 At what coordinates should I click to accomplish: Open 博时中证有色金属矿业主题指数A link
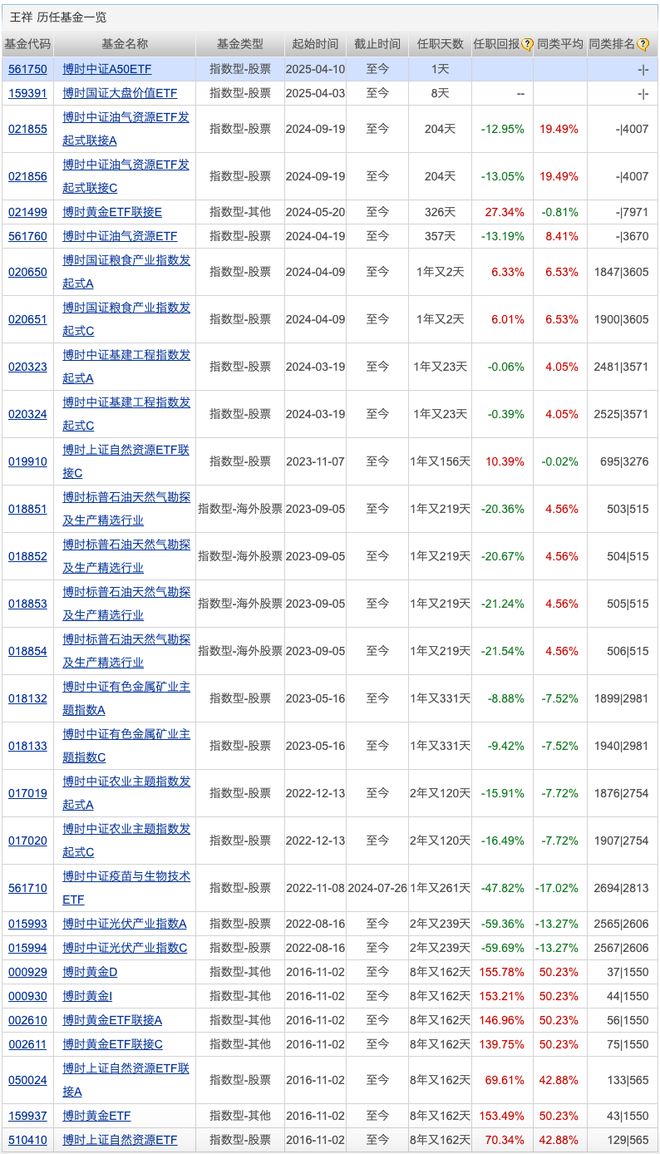point(126,698)
